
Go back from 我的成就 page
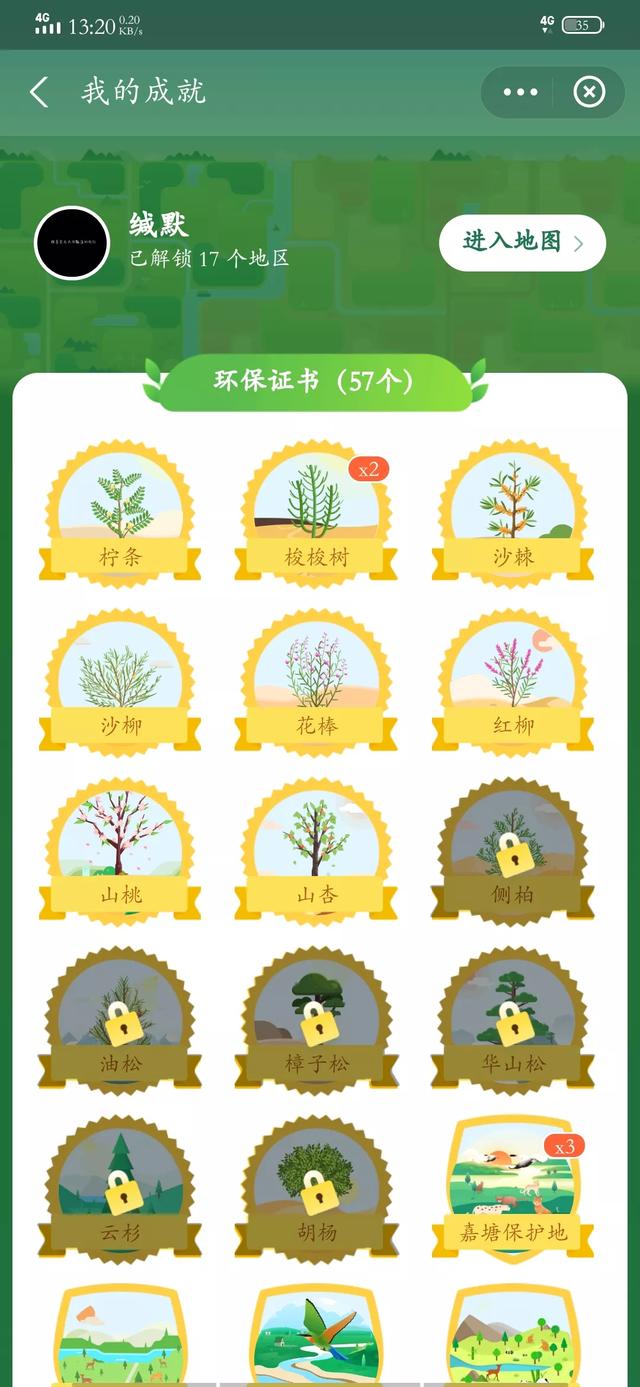click(39, 93)
